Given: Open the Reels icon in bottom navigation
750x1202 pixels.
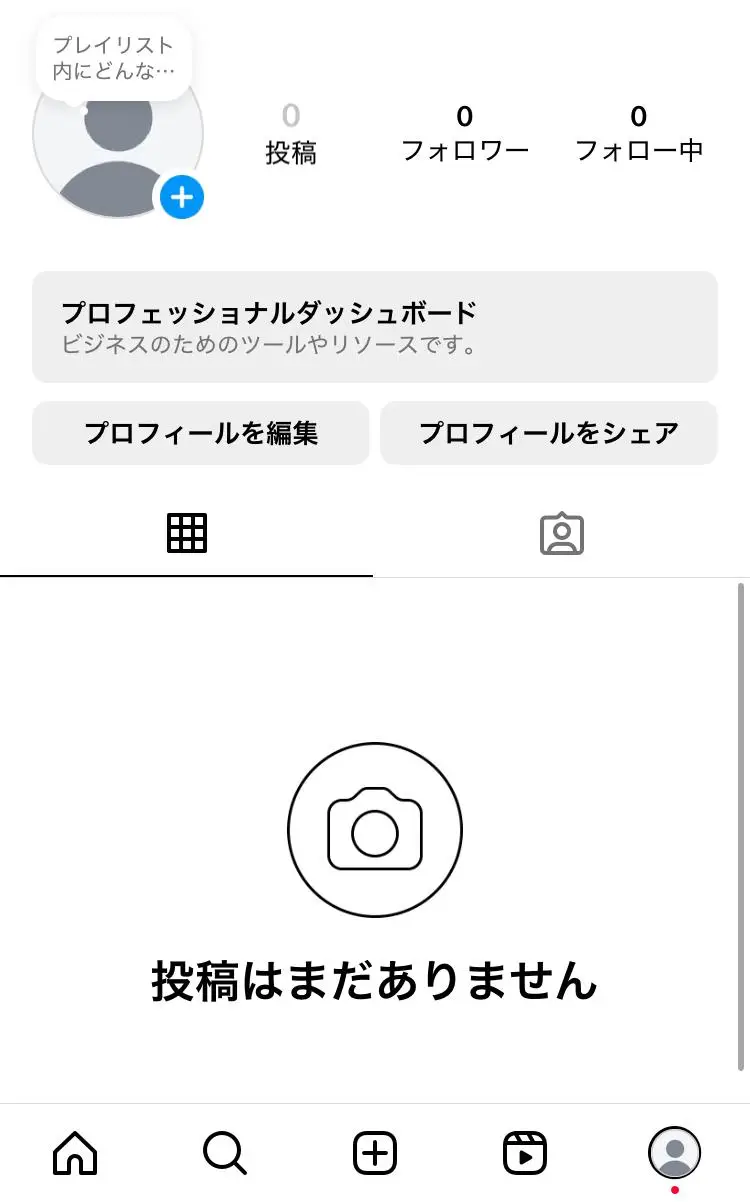Looking at the screenshot, I should [x=525, y=1153].
